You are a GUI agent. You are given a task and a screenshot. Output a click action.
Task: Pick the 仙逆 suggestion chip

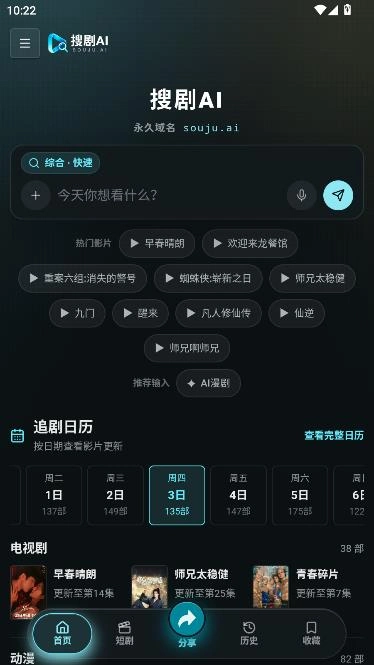pos(296,313)
